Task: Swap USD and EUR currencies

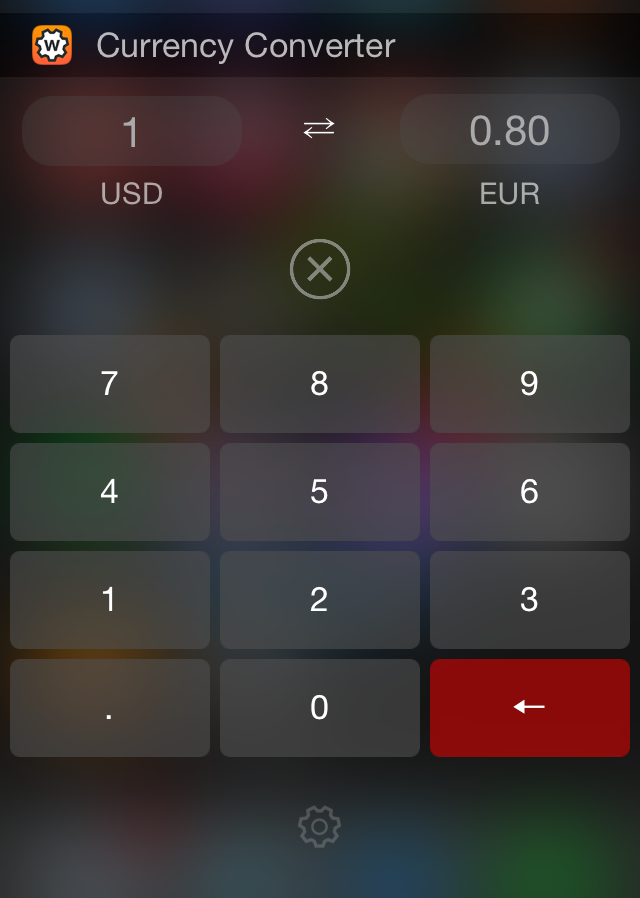Action: click(319, 129)
